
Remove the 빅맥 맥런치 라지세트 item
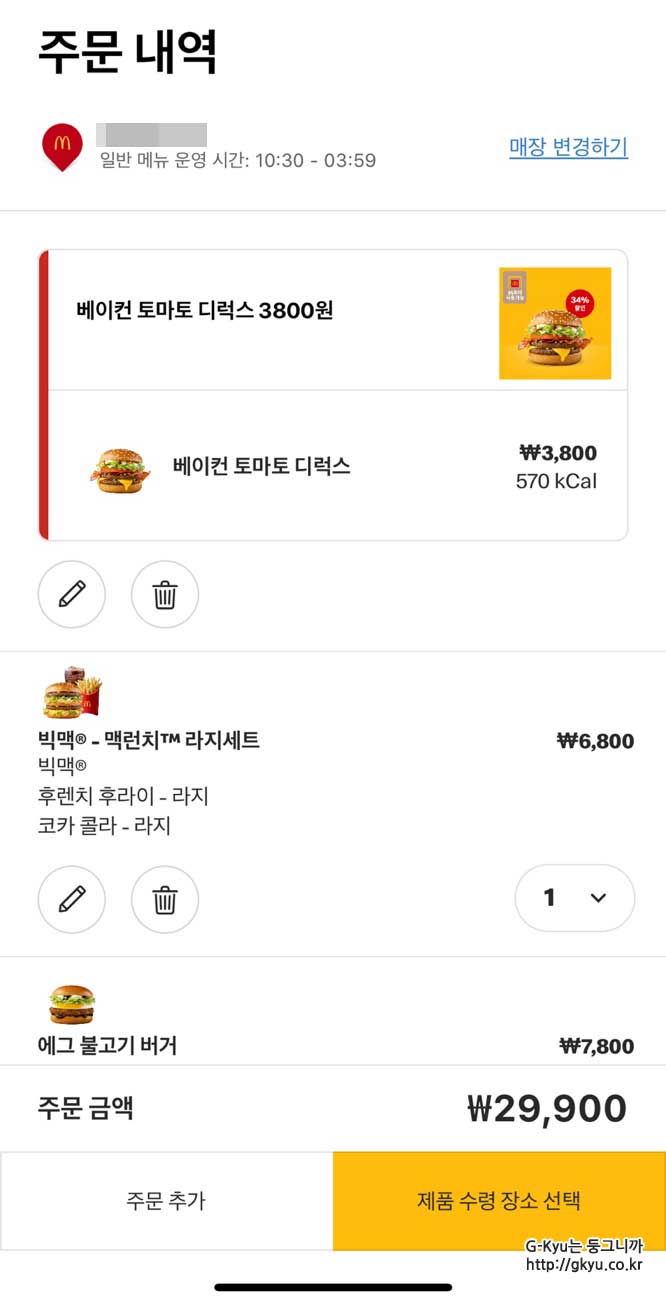165,899
